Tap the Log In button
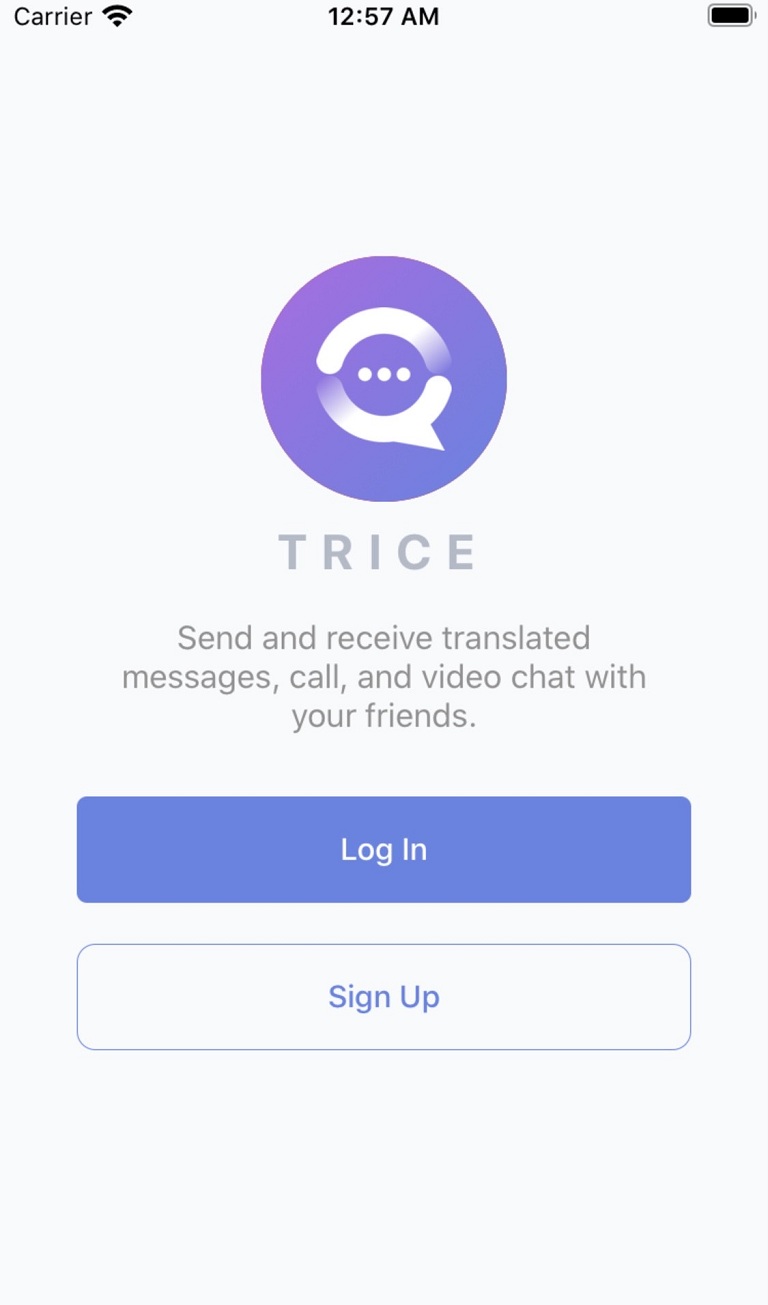This screenshot has height=1305, width=768. (384, 849)
